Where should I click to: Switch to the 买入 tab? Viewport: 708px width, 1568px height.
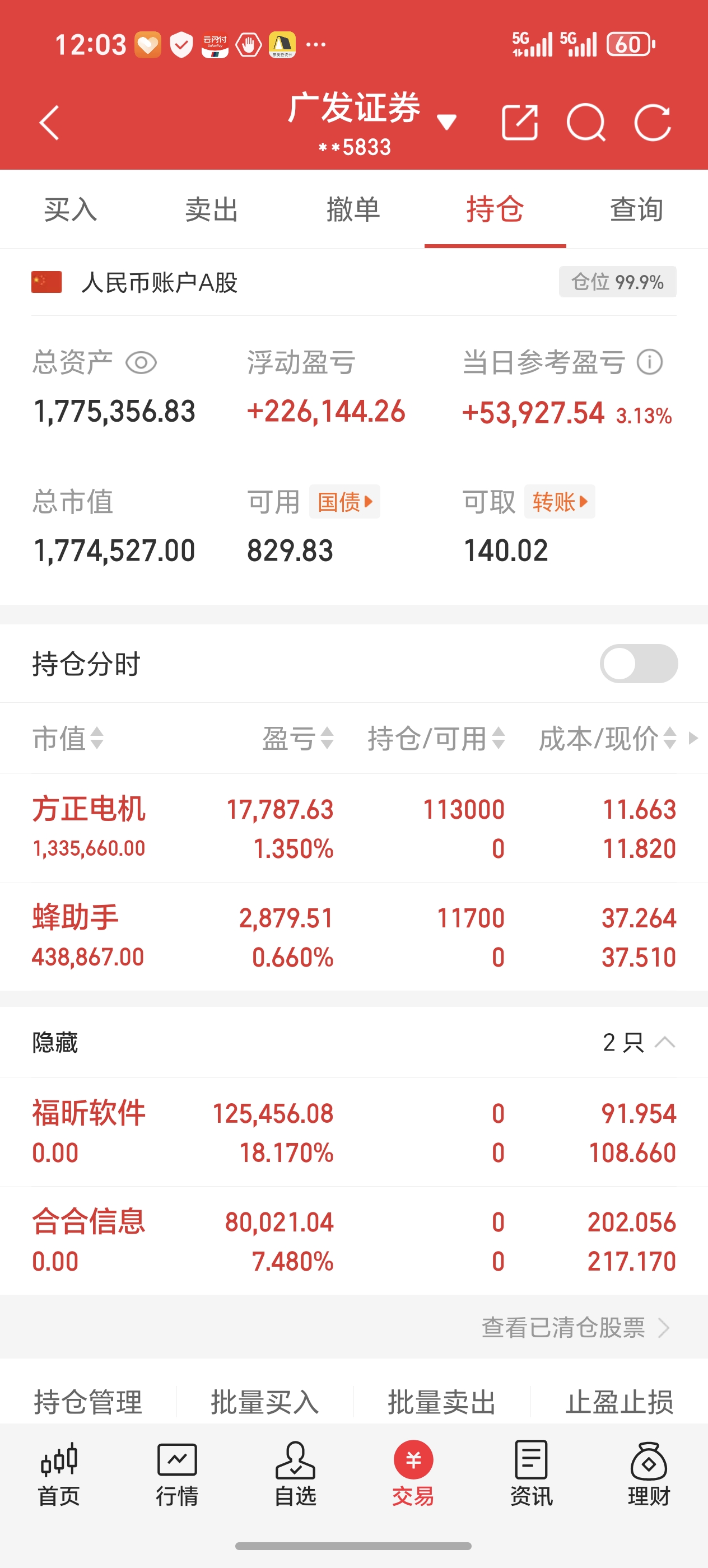tap(71, 209)
